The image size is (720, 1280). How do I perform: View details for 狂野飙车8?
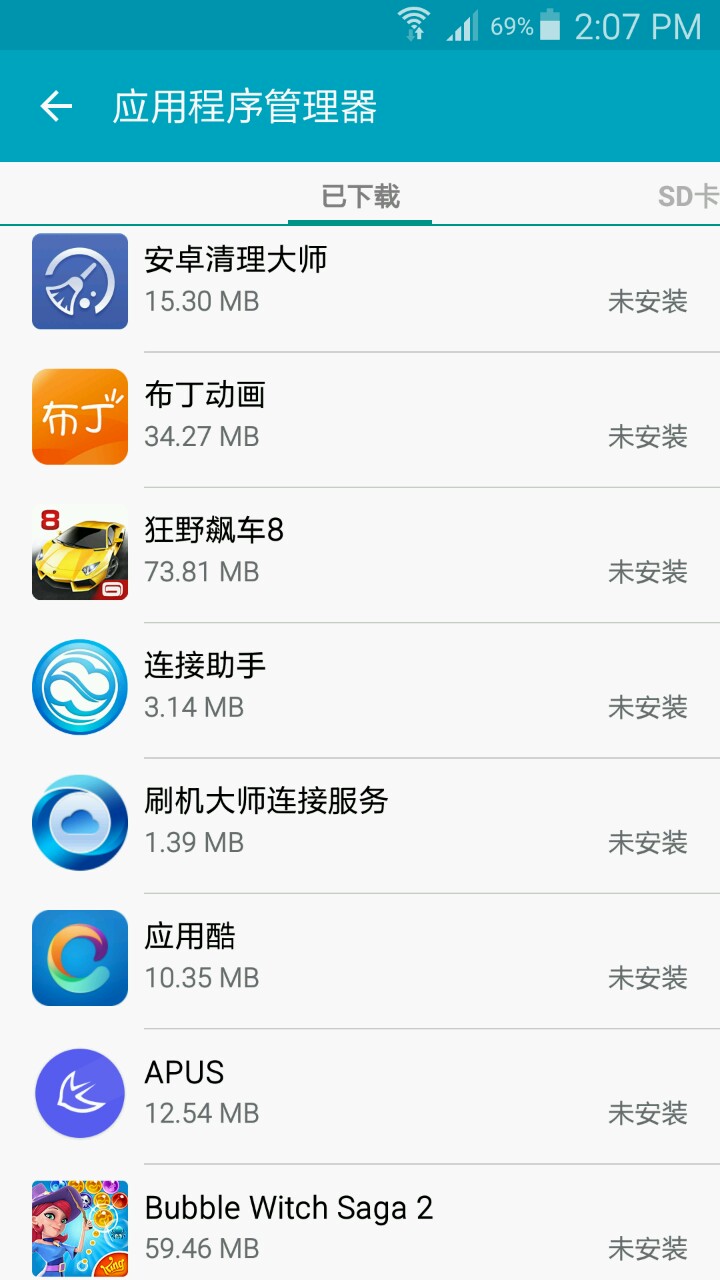point(360,552)
